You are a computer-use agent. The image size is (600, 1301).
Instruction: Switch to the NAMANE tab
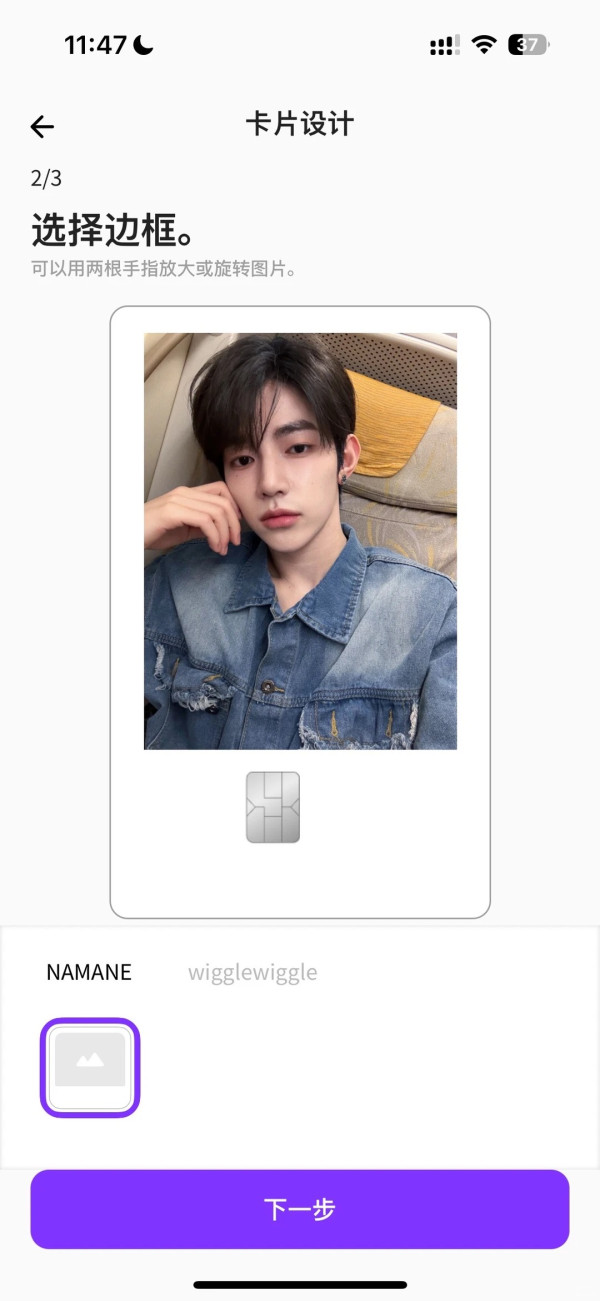tap(89, 972)
